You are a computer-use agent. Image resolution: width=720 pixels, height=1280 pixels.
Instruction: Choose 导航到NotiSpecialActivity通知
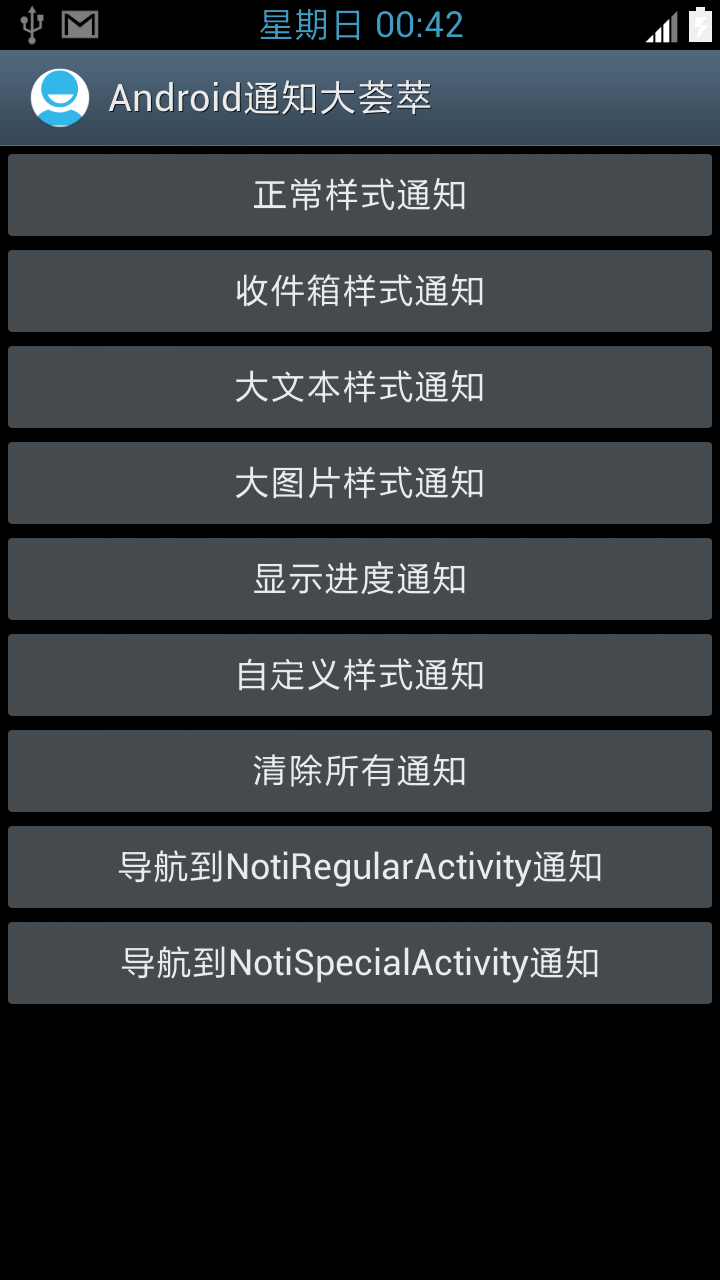(360, 963)
